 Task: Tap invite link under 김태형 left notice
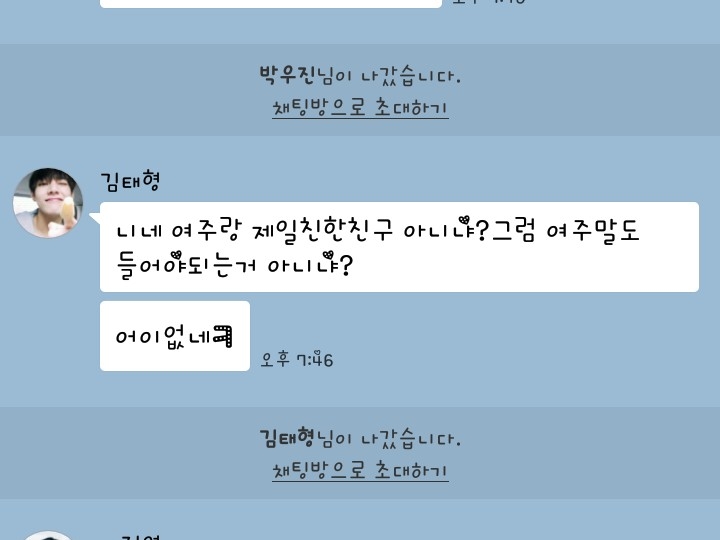coord(360,471)
